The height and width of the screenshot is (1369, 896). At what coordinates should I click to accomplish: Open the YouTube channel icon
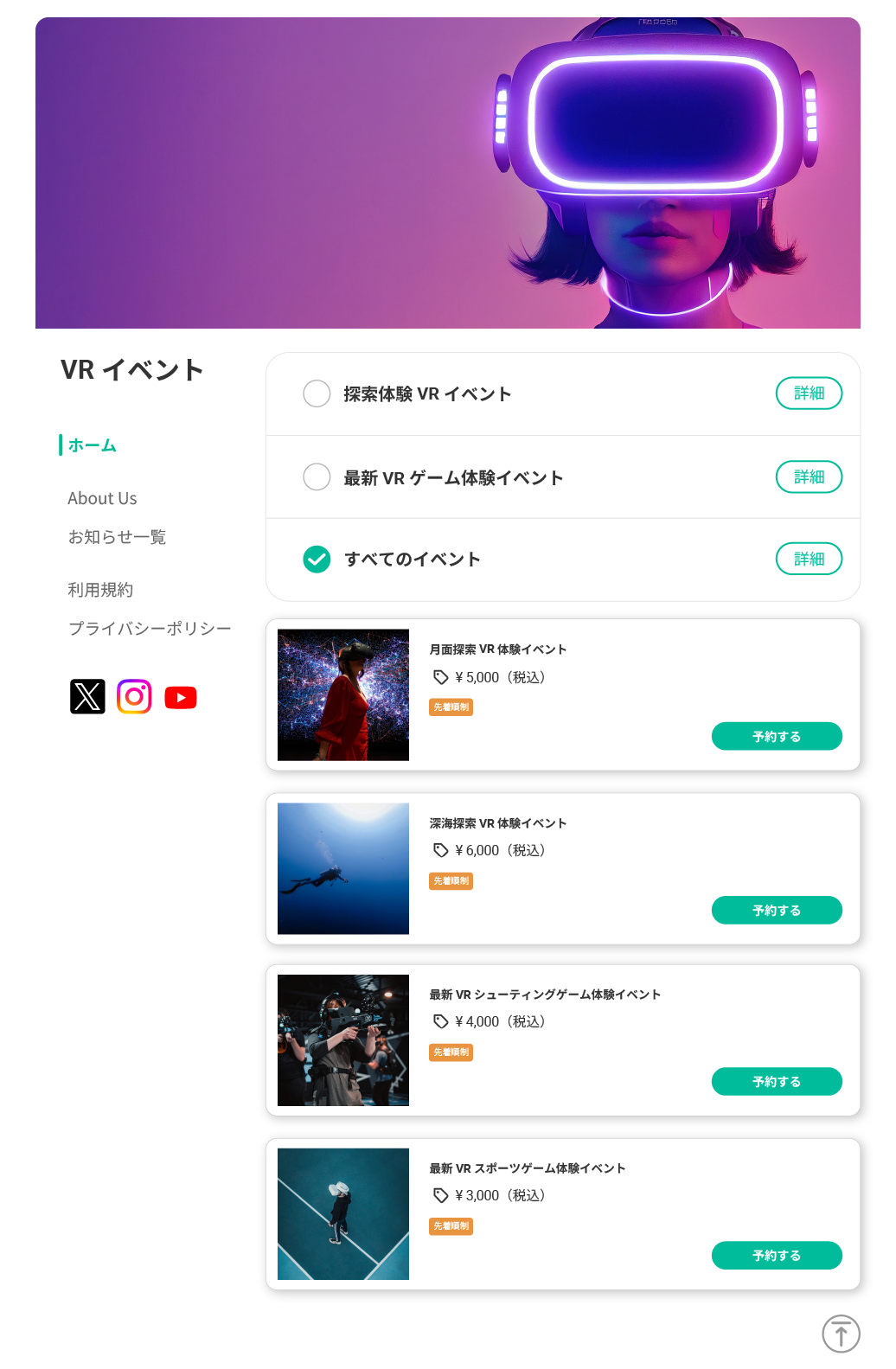(181, 697)
